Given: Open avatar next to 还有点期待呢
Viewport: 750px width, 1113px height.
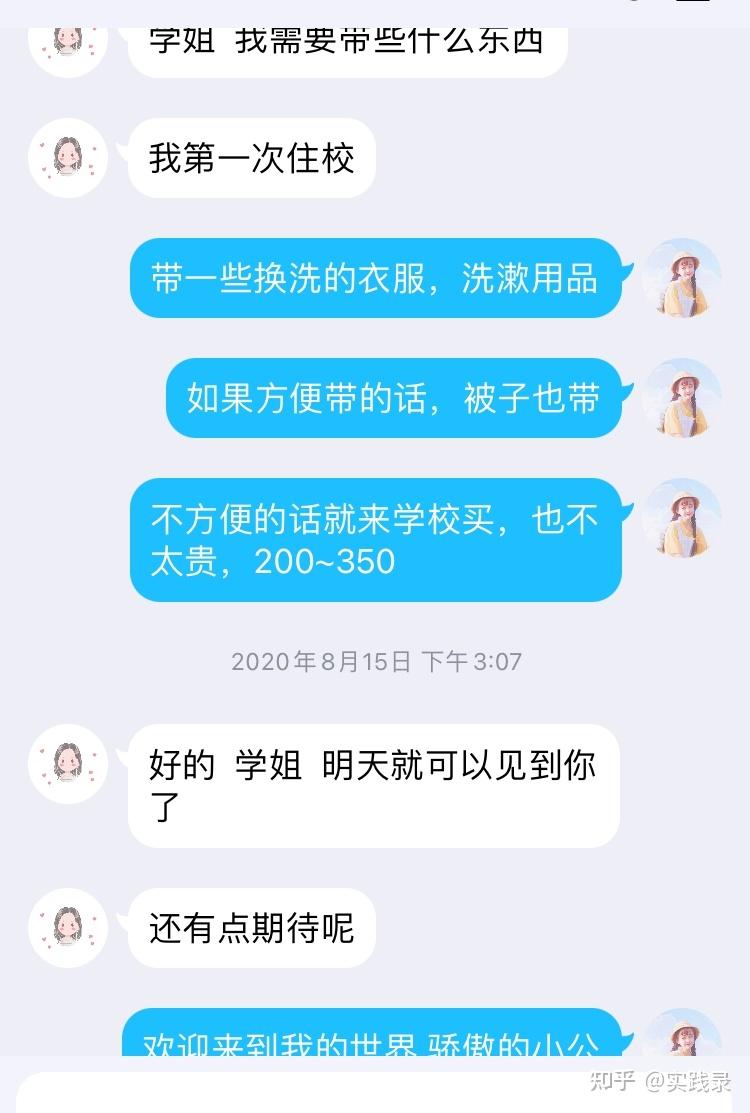Looking at the screenshot, I should pyautogui.click(x=68, y=928).
